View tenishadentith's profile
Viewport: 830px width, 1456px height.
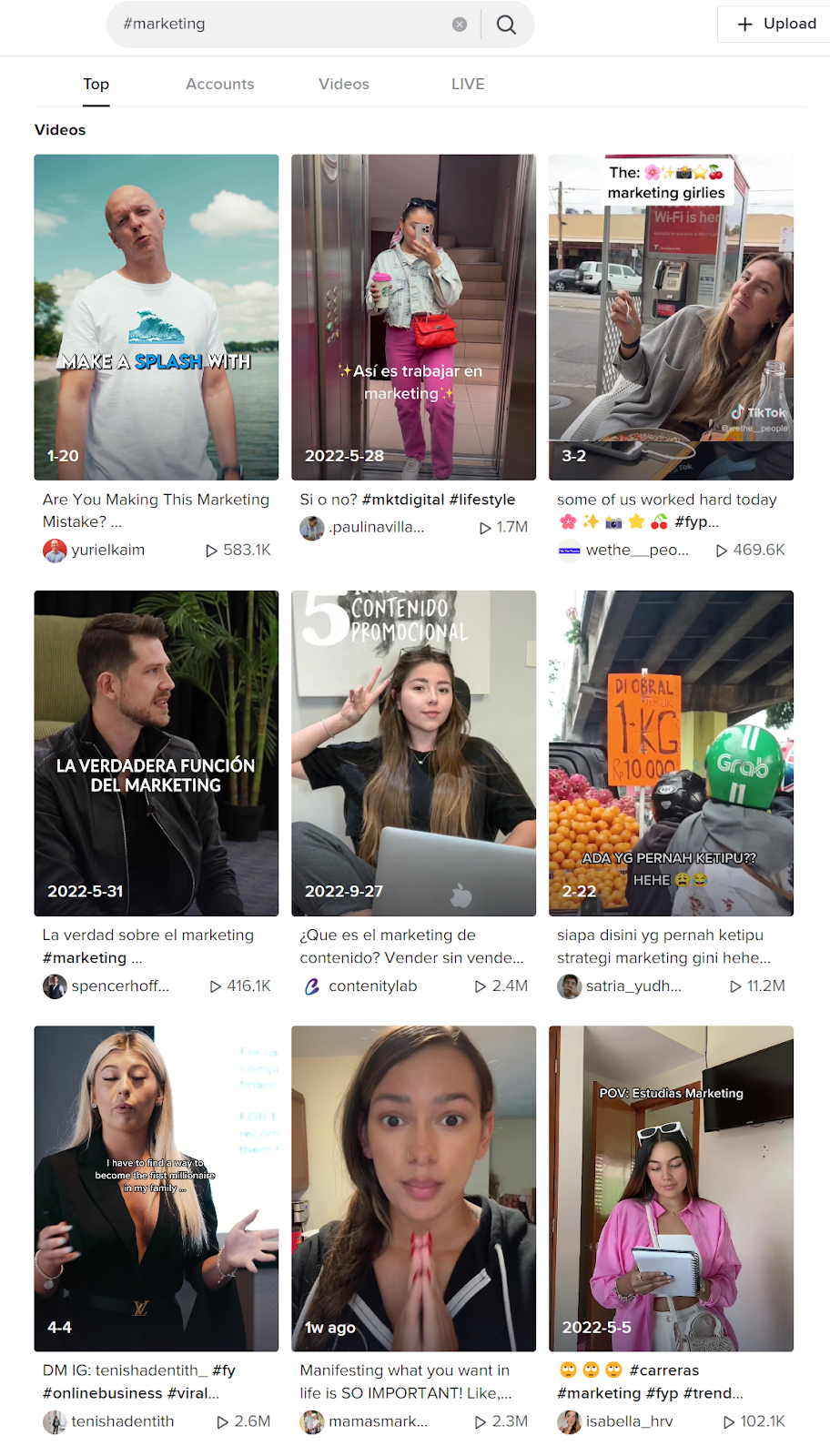[121, 1421]
